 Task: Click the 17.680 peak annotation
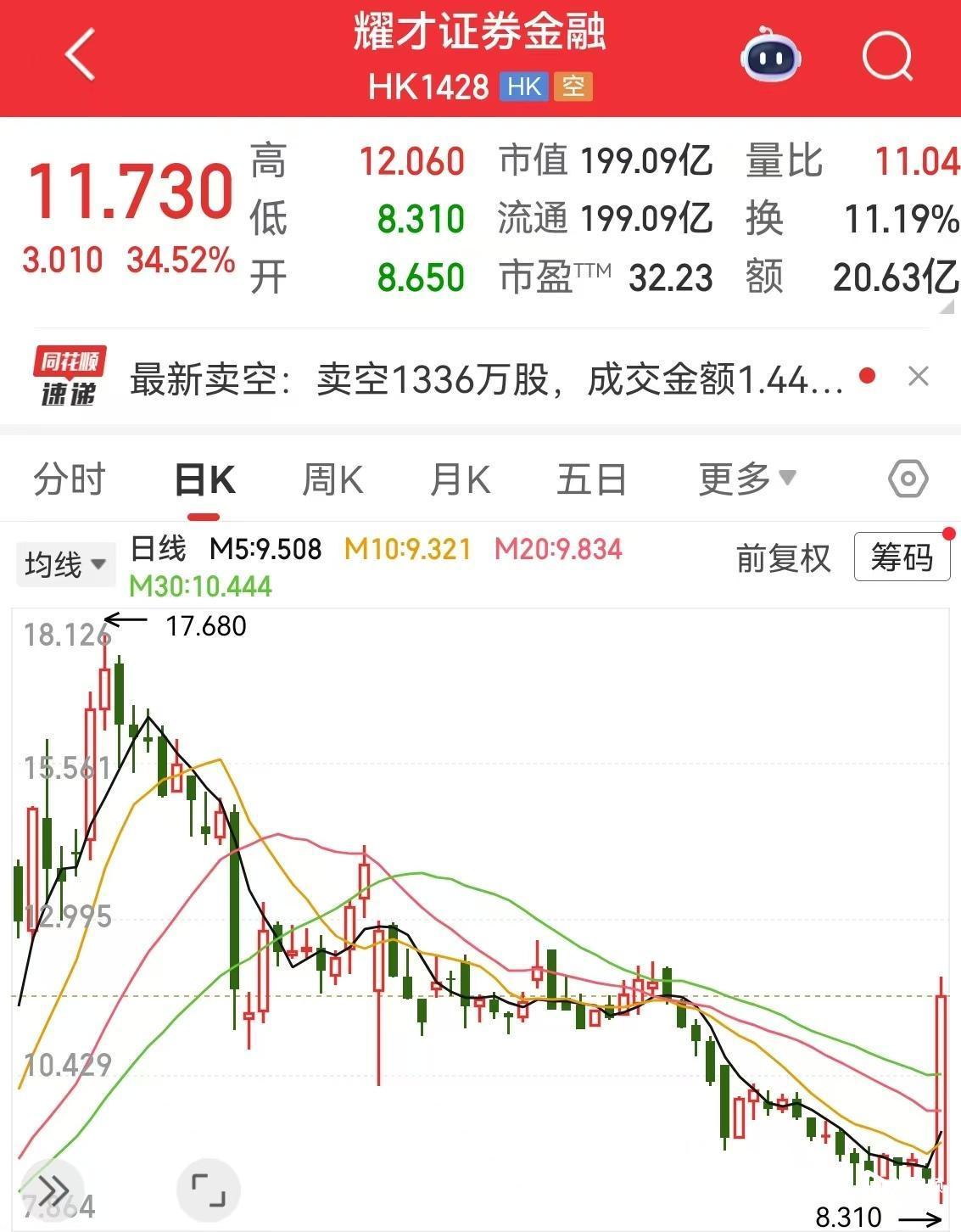(x=207, y=626)
